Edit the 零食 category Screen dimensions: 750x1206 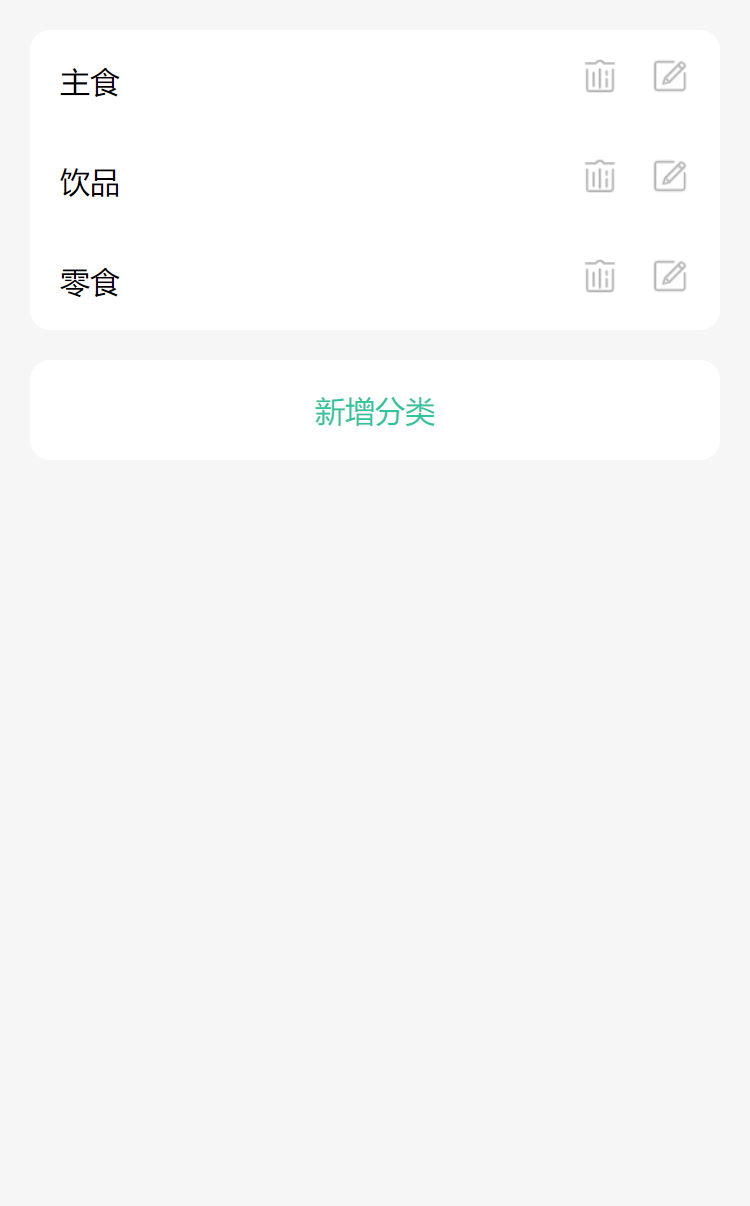[x=670, y=277]
